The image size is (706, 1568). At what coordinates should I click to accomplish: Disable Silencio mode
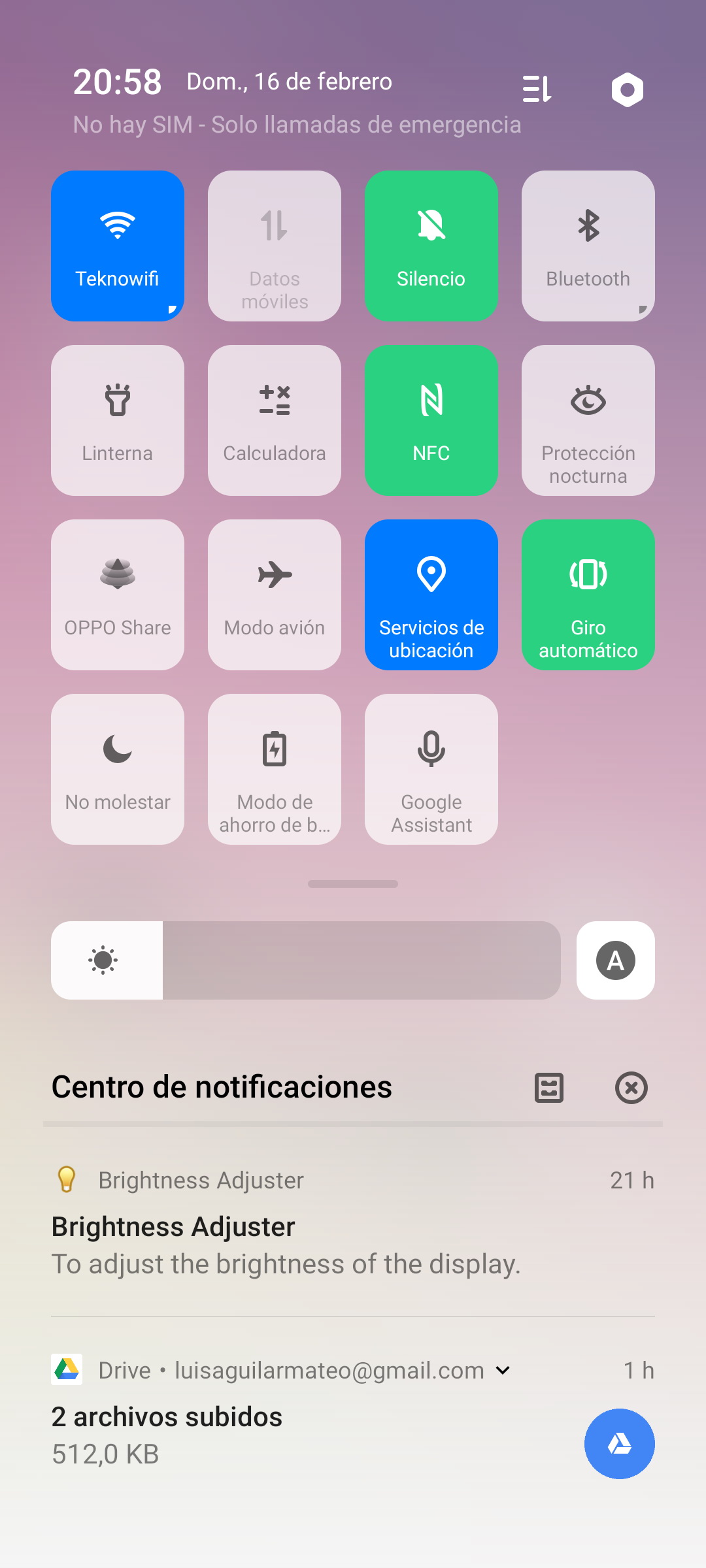coord(431,246)
